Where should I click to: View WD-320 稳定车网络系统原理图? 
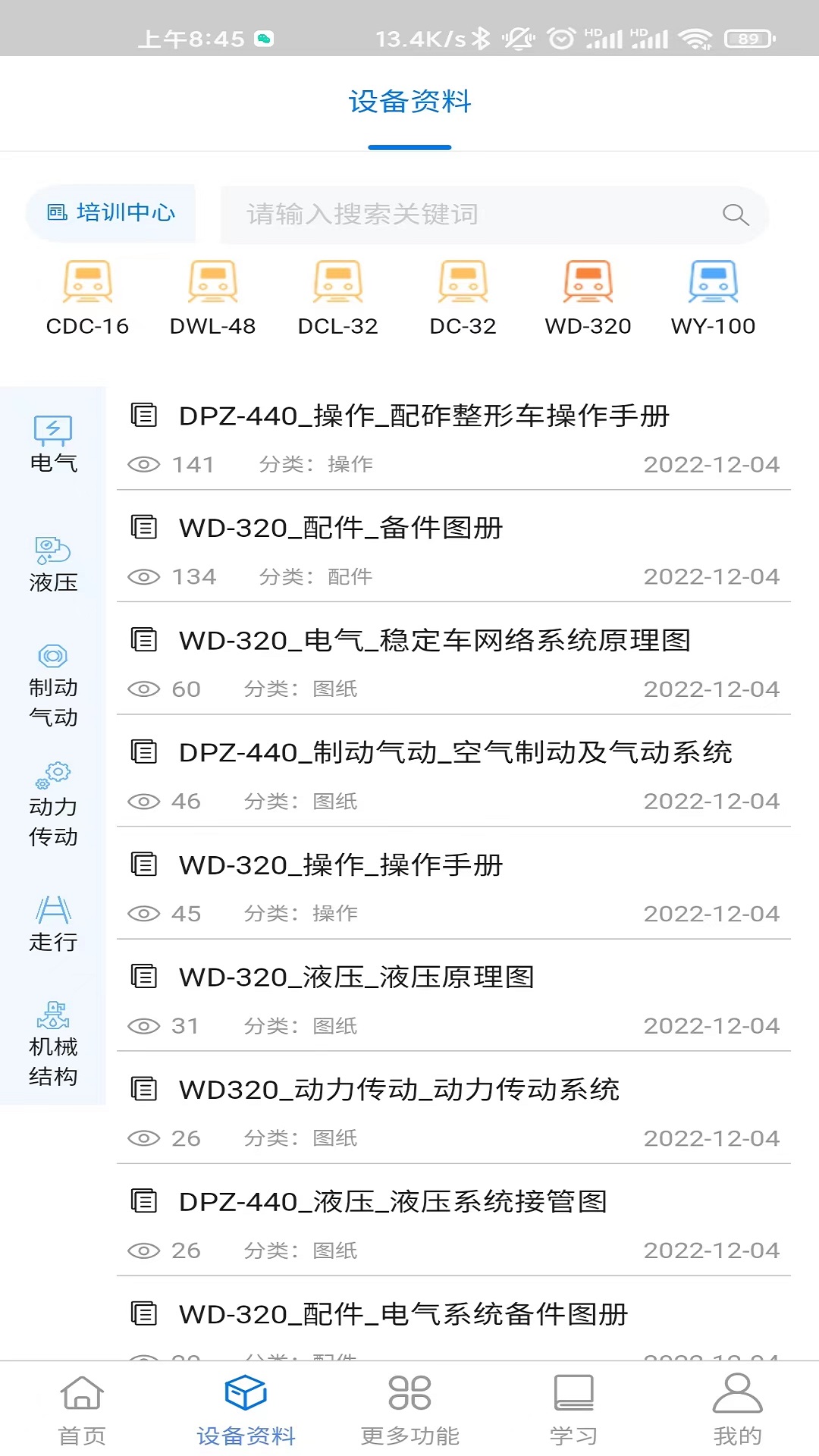click(453, 660)
